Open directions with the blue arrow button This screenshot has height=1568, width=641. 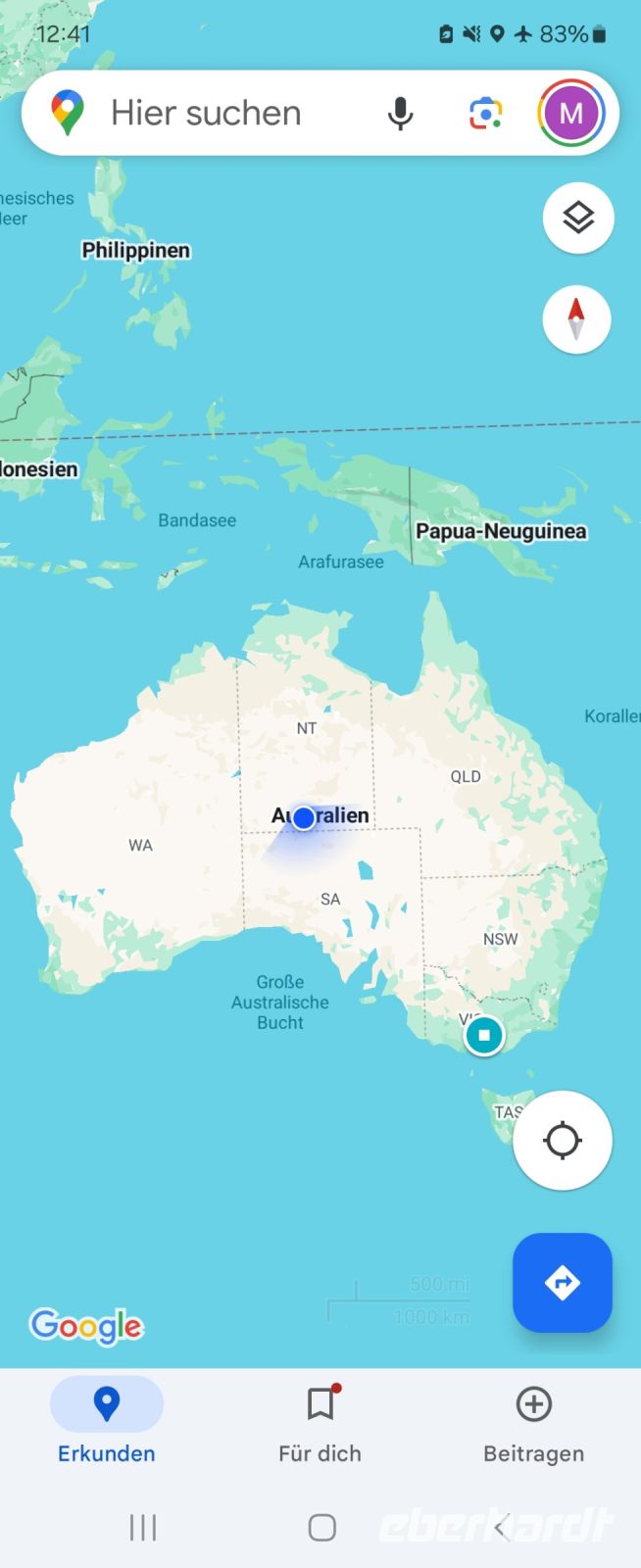point(563,1282)
